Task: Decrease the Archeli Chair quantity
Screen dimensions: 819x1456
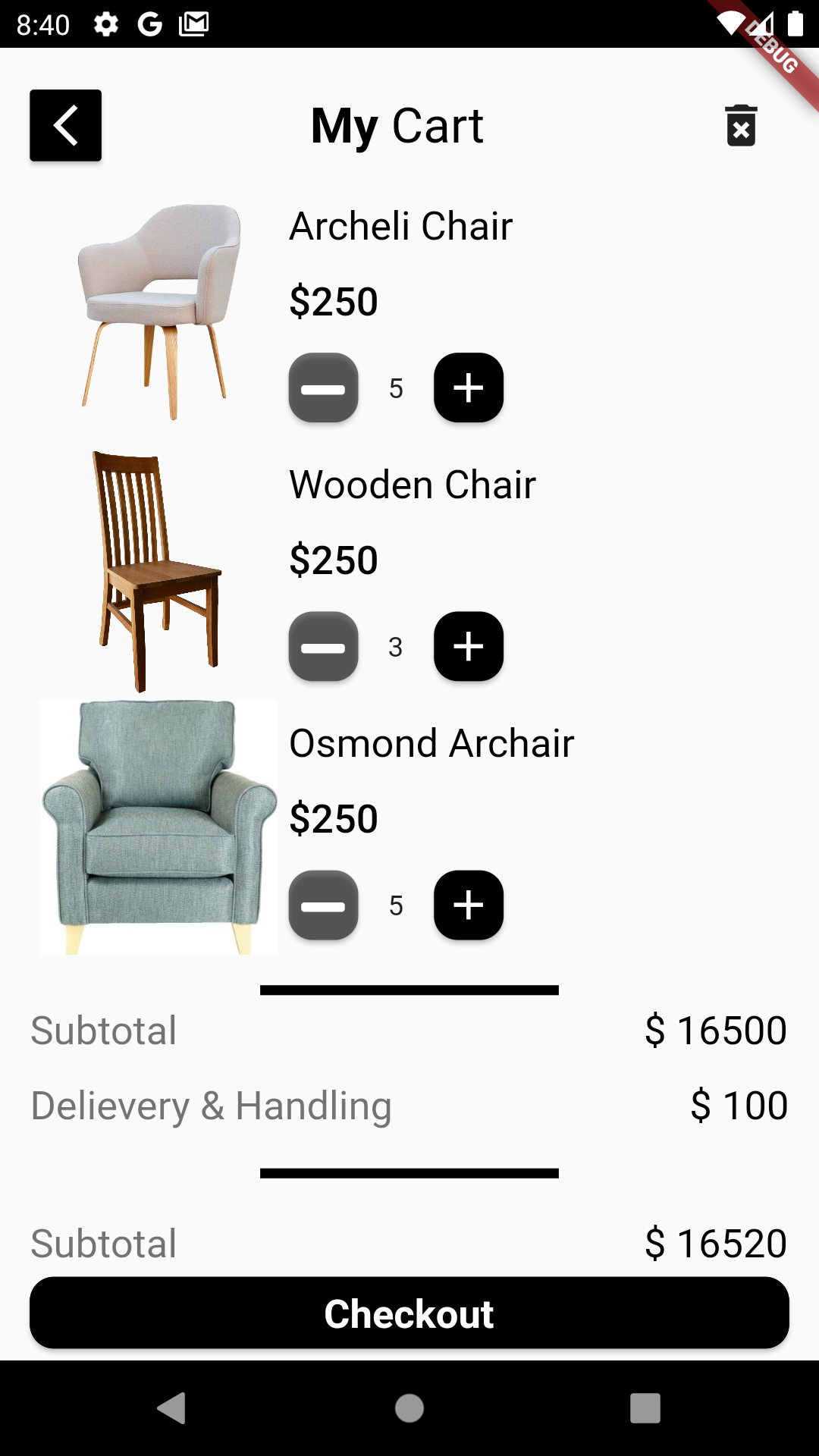Action: coord(322,388)
